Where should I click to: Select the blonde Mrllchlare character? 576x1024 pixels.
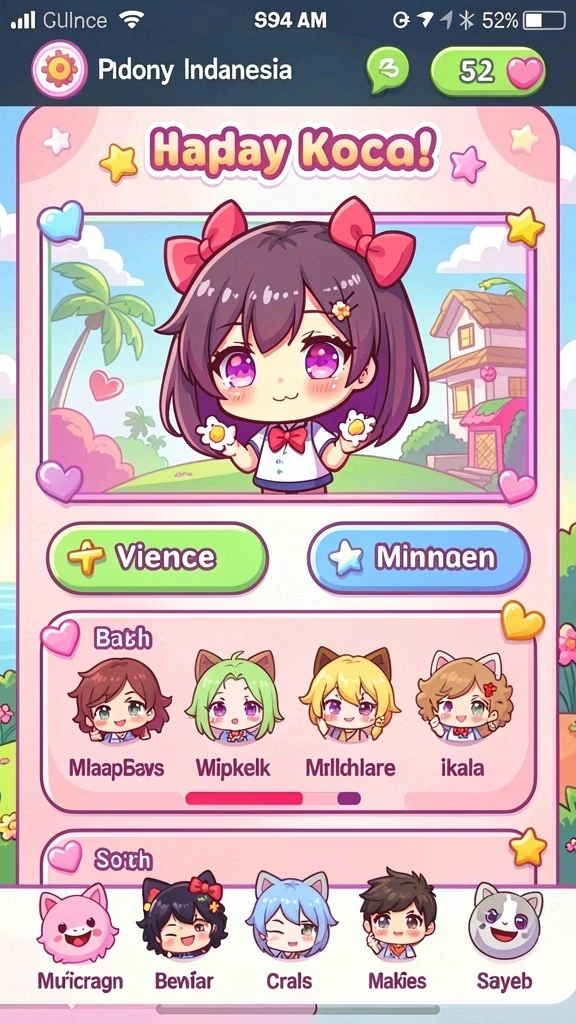(351, 716)
